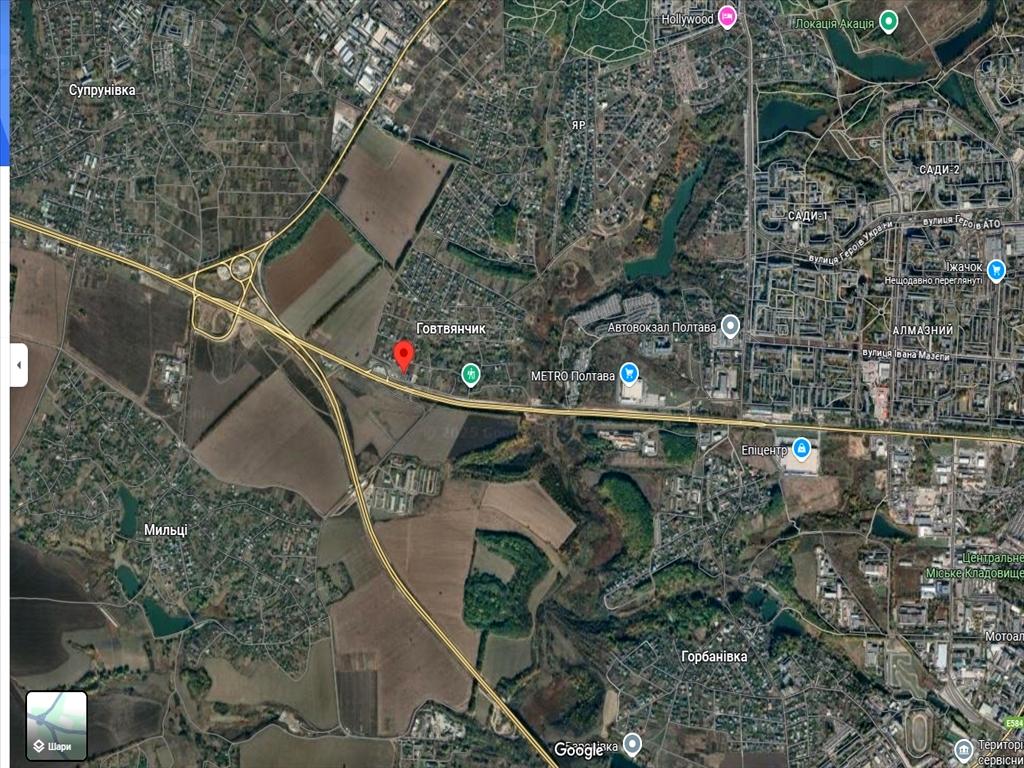View Автовокзал Полтава place details
The height and width of the screenshot is (768, 1024).
click(x=731, y=327)
